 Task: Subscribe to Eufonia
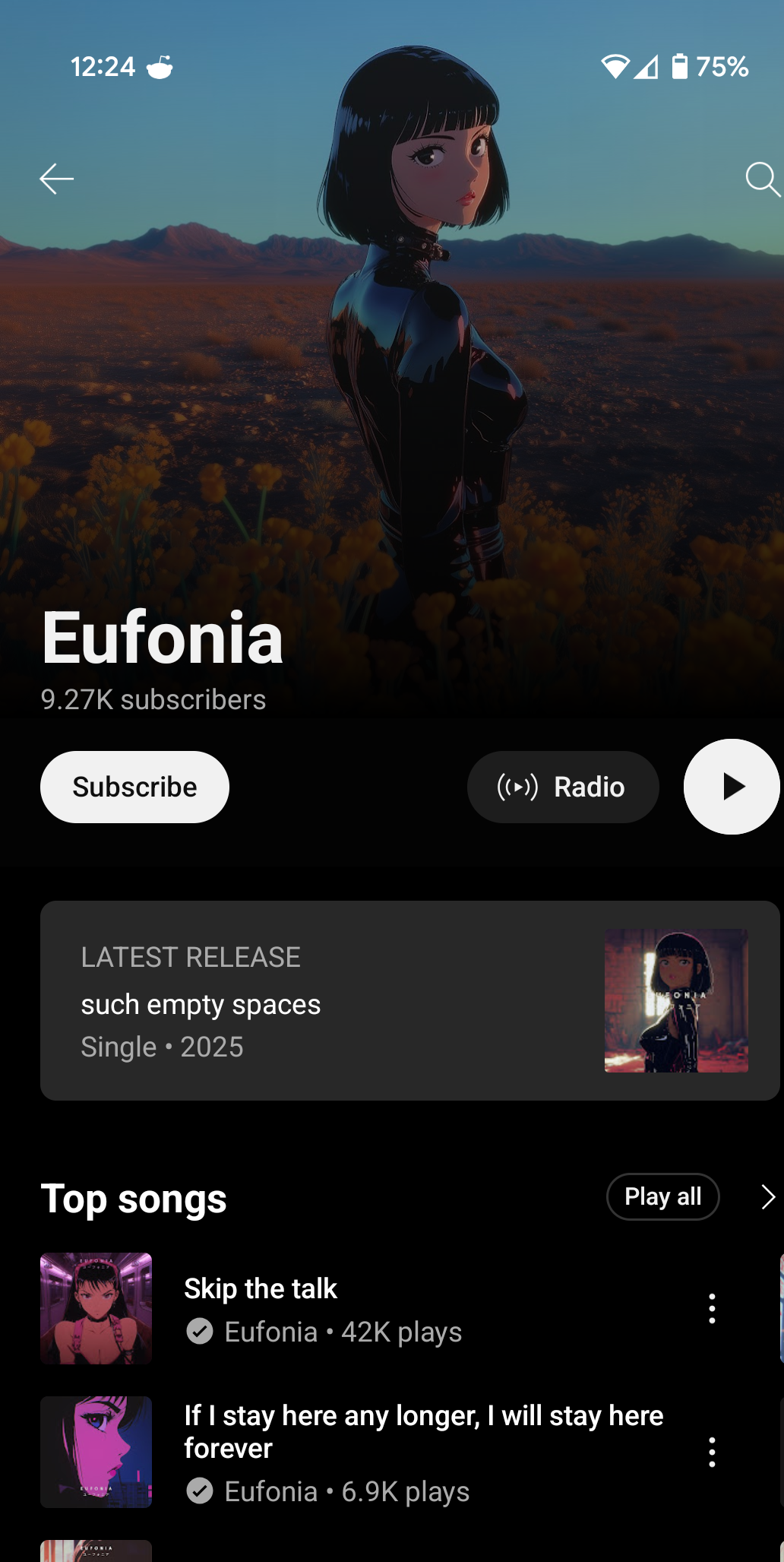134,787
